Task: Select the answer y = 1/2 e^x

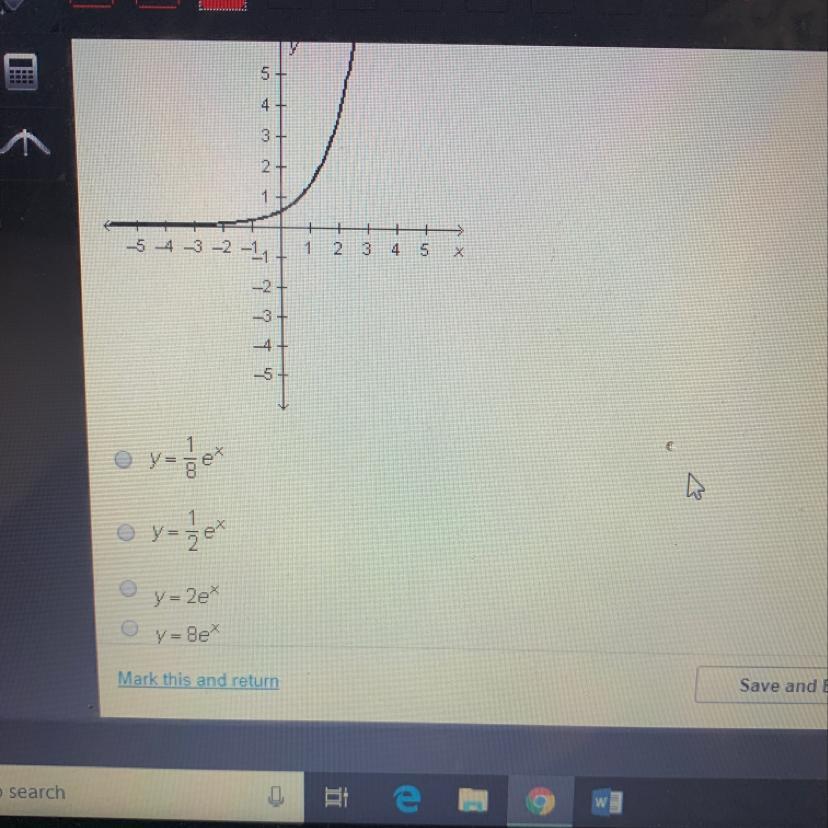Action: tap(126, 532)
